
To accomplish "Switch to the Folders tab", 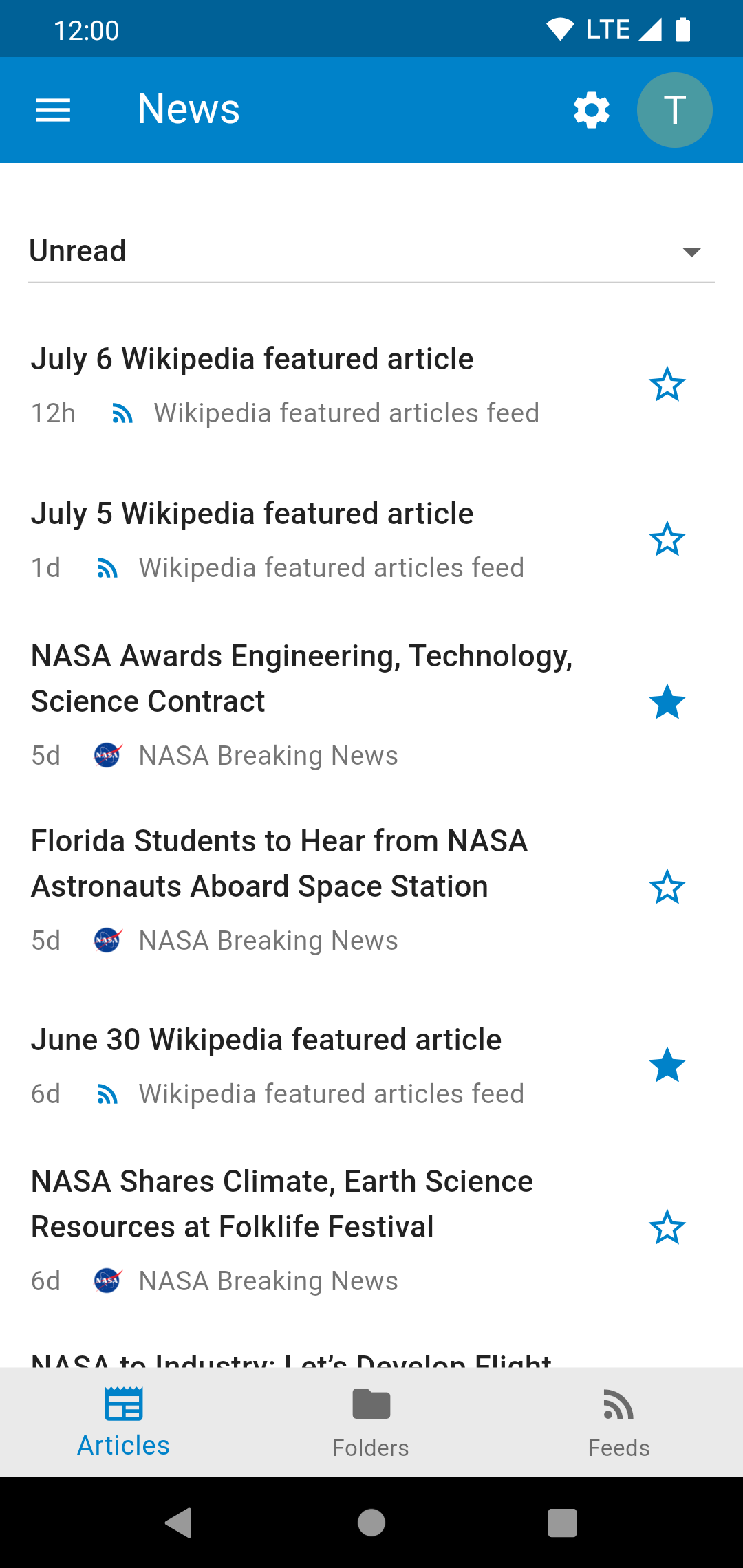I will 371,1423.
